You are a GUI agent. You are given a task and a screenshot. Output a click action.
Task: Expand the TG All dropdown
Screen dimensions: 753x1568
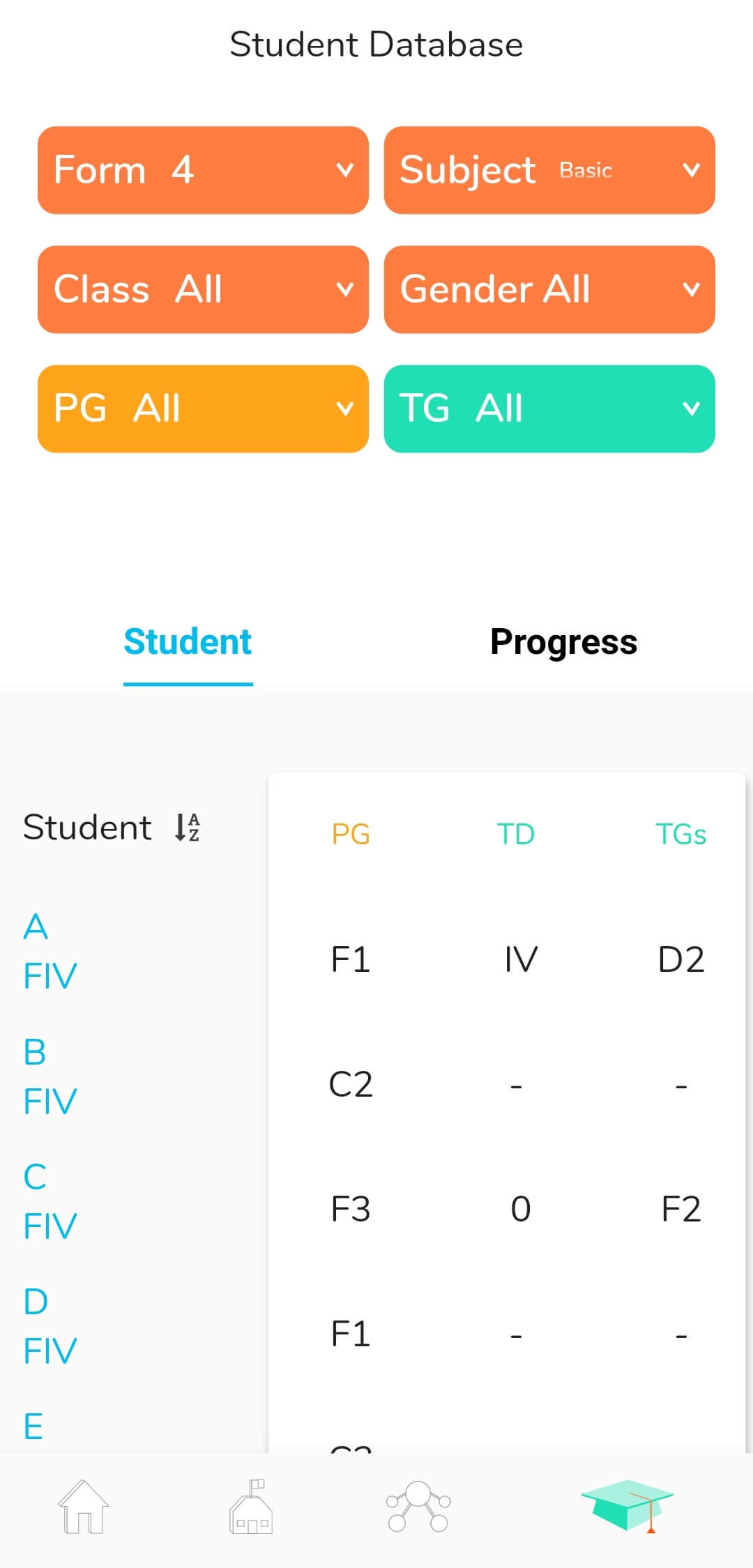(549, 409)
